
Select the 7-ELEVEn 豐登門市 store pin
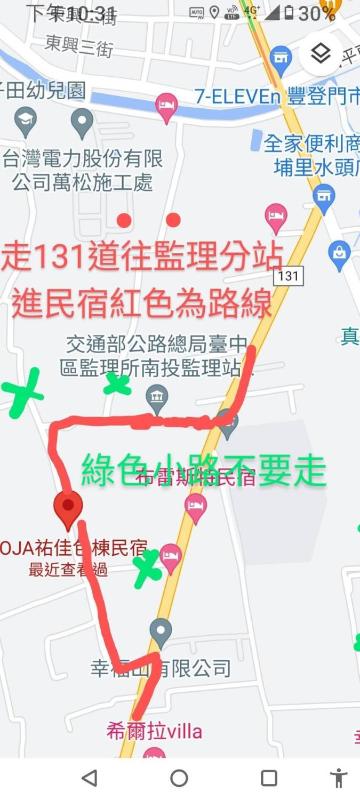280,59
